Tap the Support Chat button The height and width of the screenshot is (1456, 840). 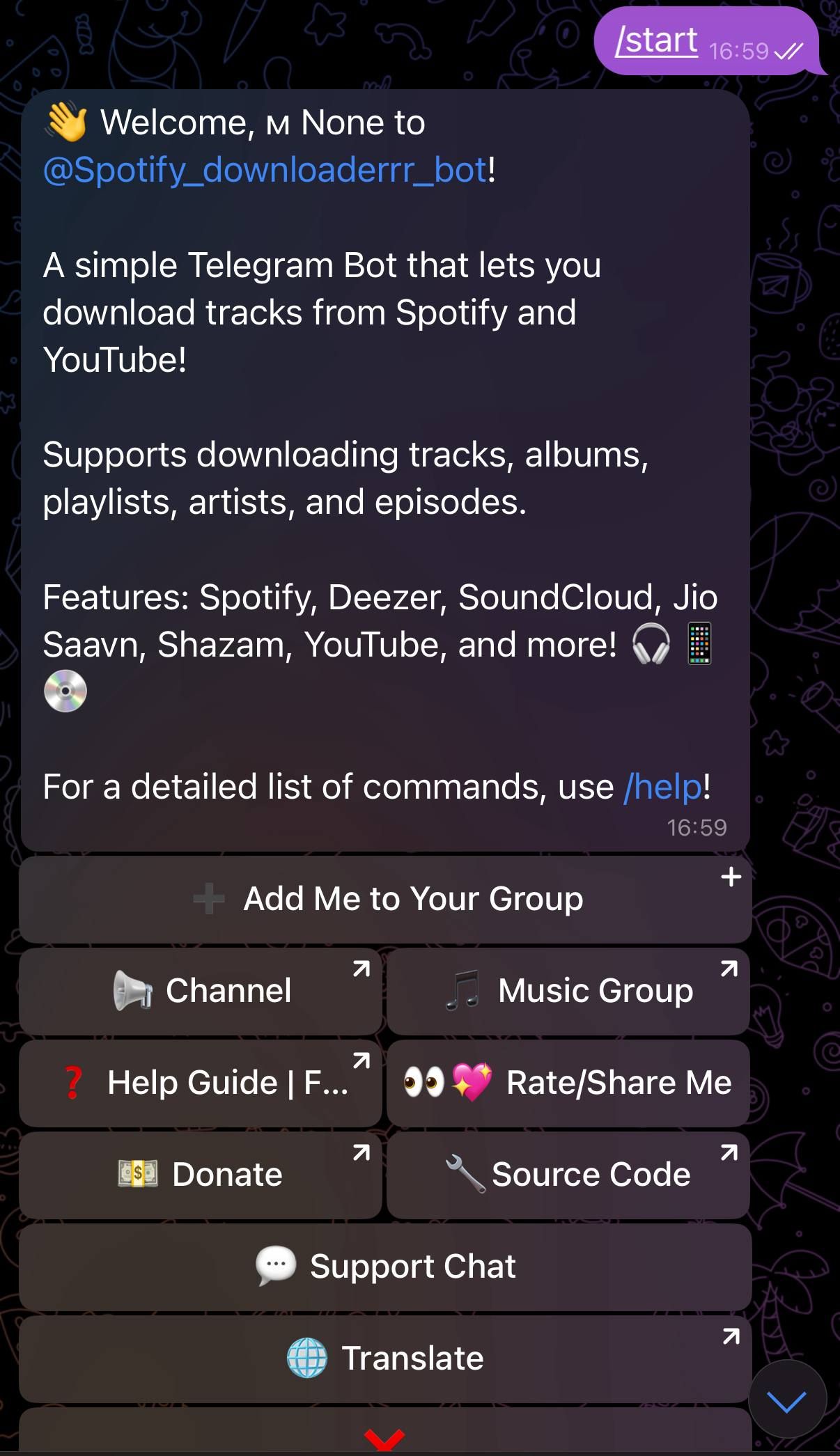385,1266
